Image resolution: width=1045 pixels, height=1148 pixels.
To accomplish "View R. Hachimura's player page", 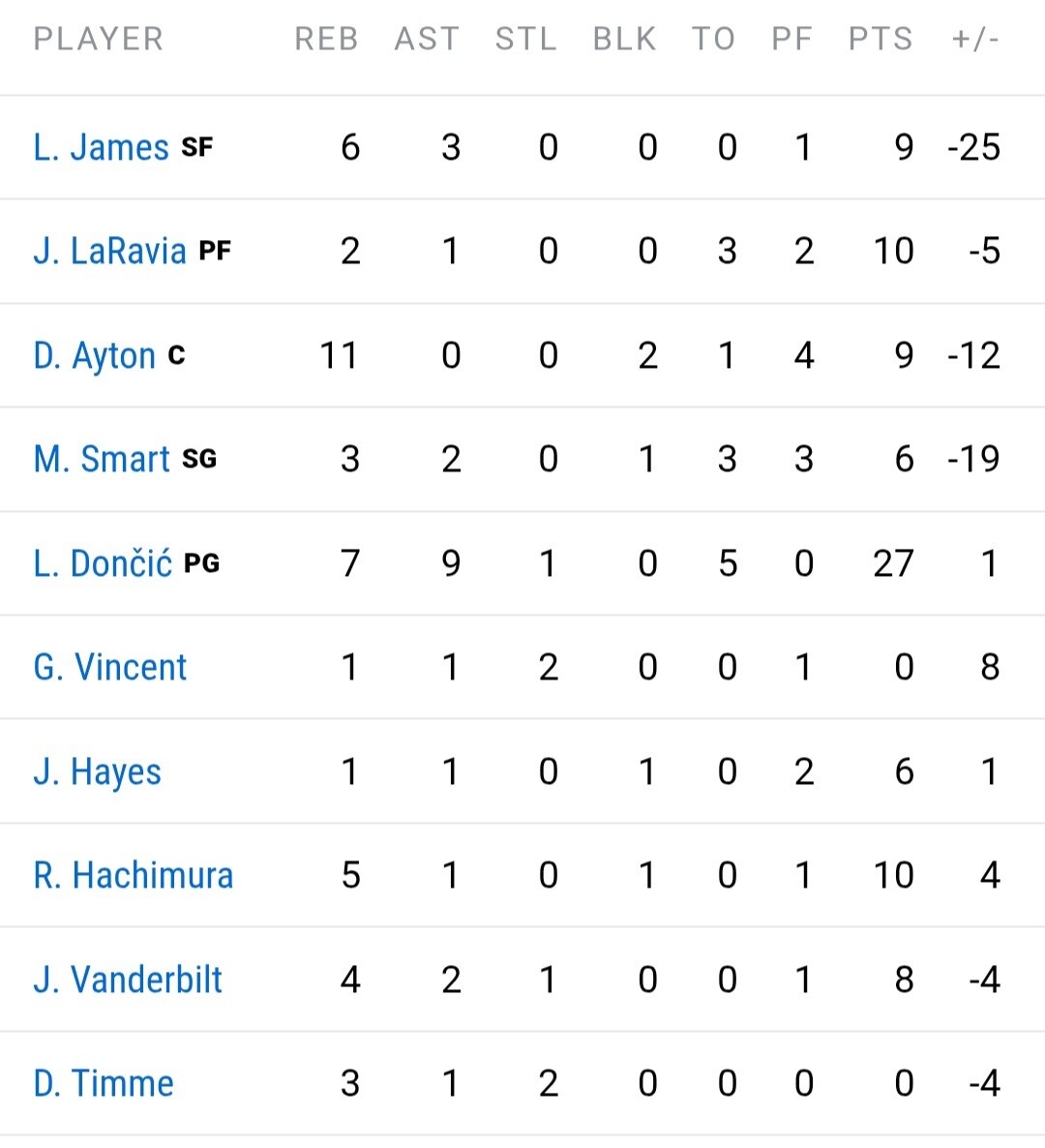I will click(x=134, y=876).
